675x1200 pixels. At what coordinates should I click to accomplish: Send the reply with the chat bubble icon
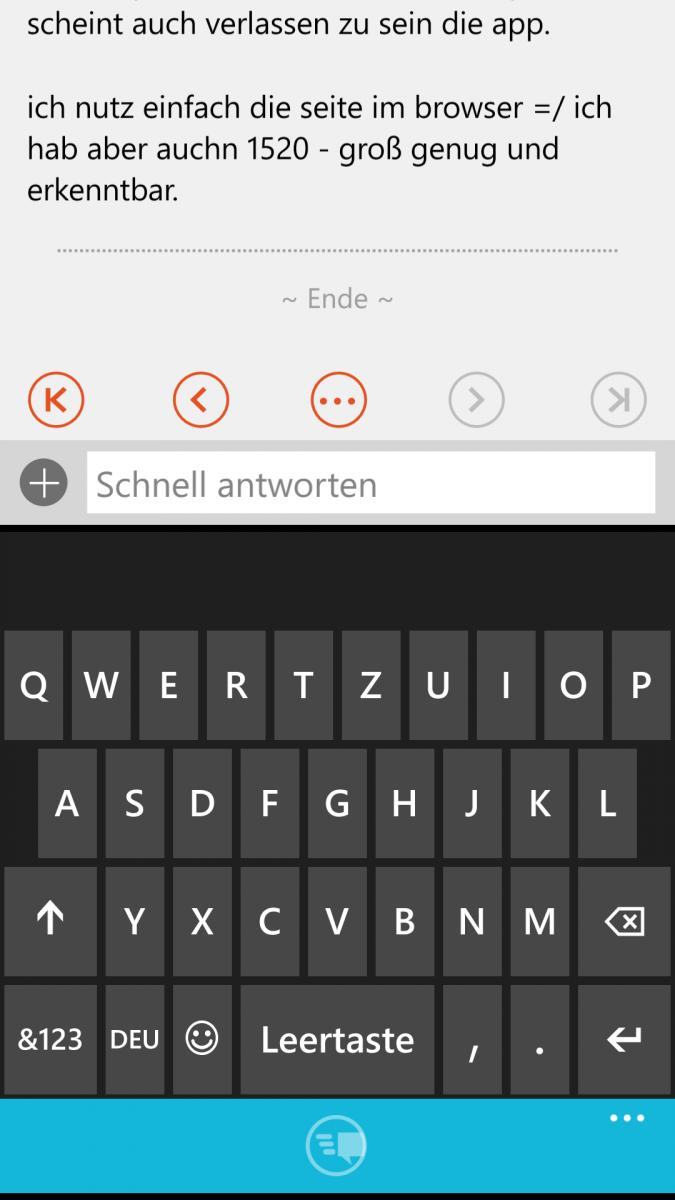337,1145
